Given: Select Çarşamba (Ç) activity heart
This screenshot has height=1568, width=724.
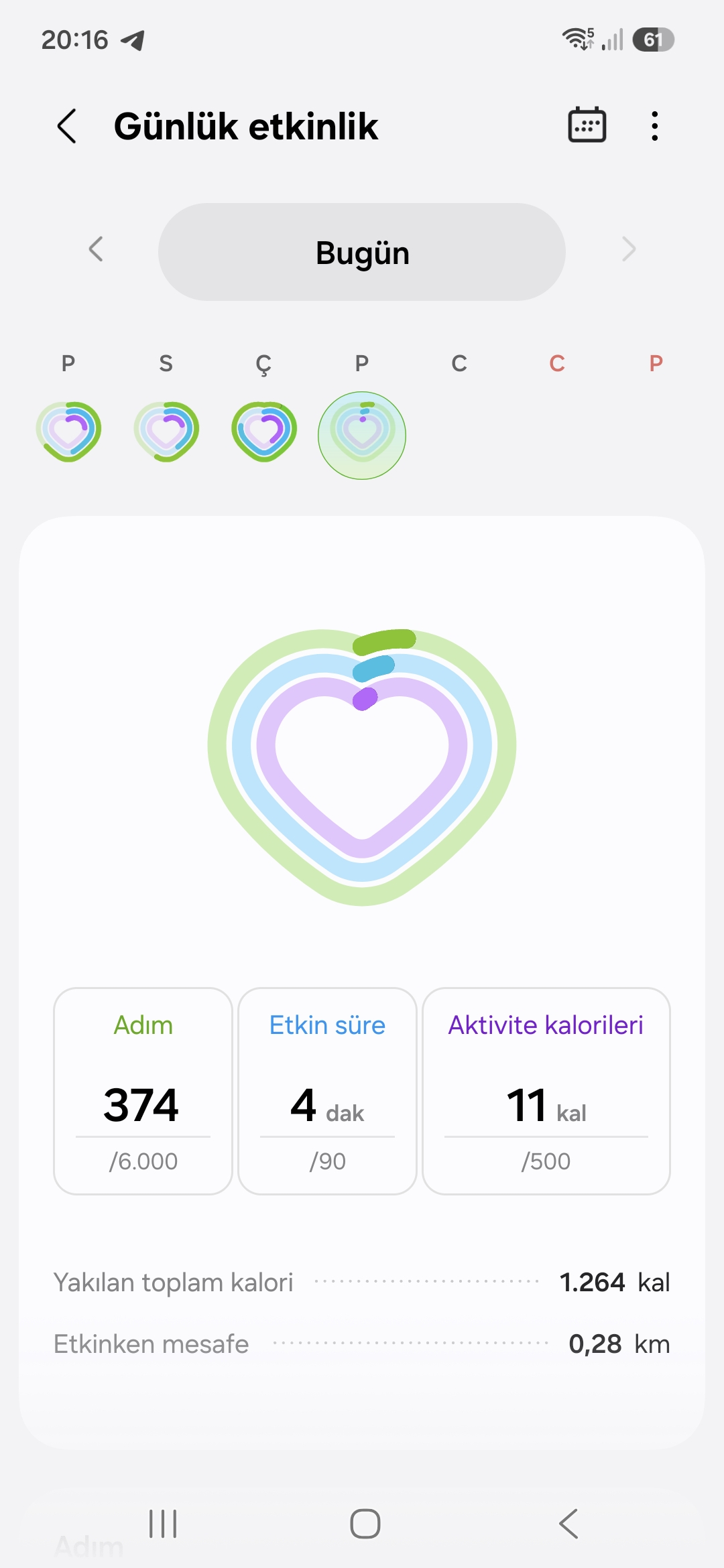Looking at the screenshot, I should click(264, 431).
